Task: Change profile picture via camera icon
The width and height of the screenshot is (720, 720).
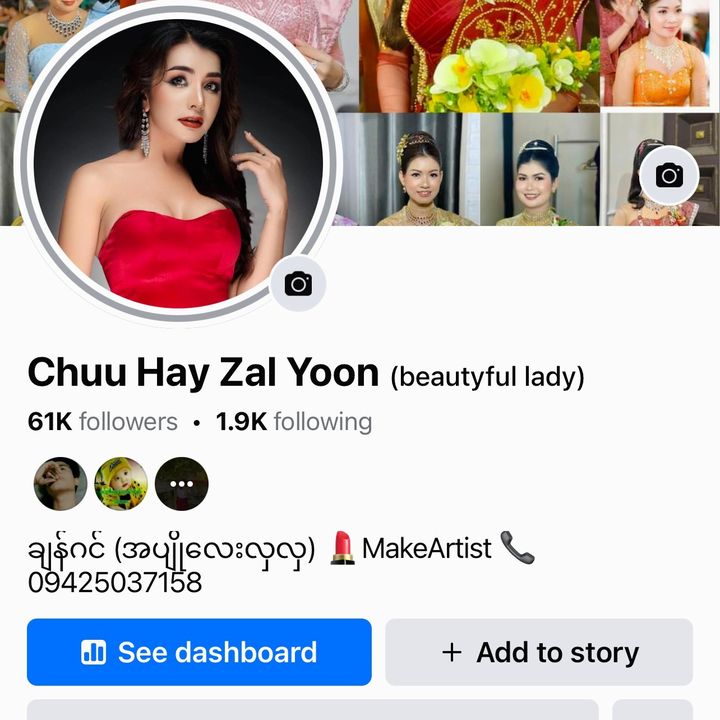Action: click(298, 284)
